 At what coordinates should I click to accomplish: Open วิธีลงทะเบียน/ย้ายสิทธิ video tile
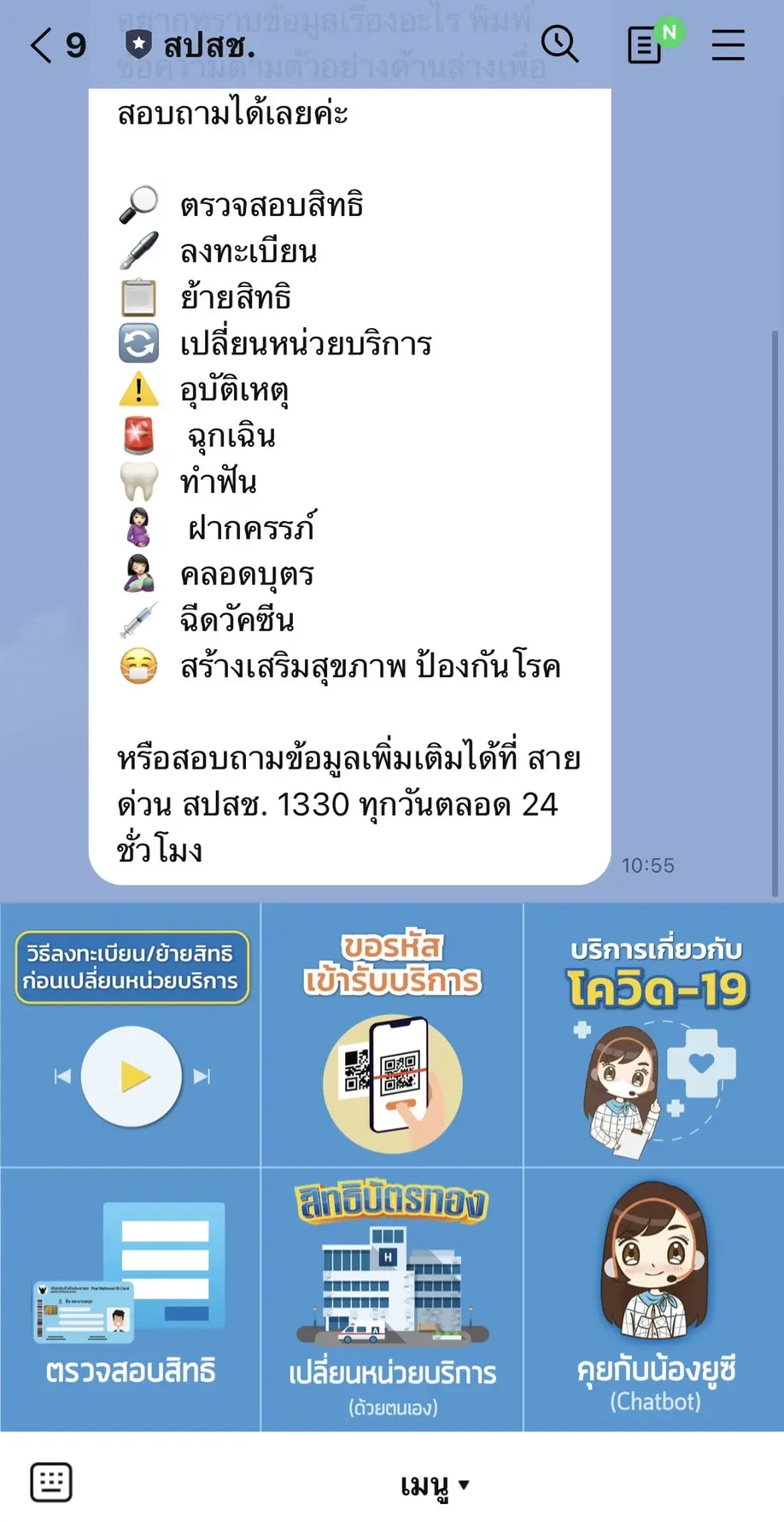(131, 1036)
